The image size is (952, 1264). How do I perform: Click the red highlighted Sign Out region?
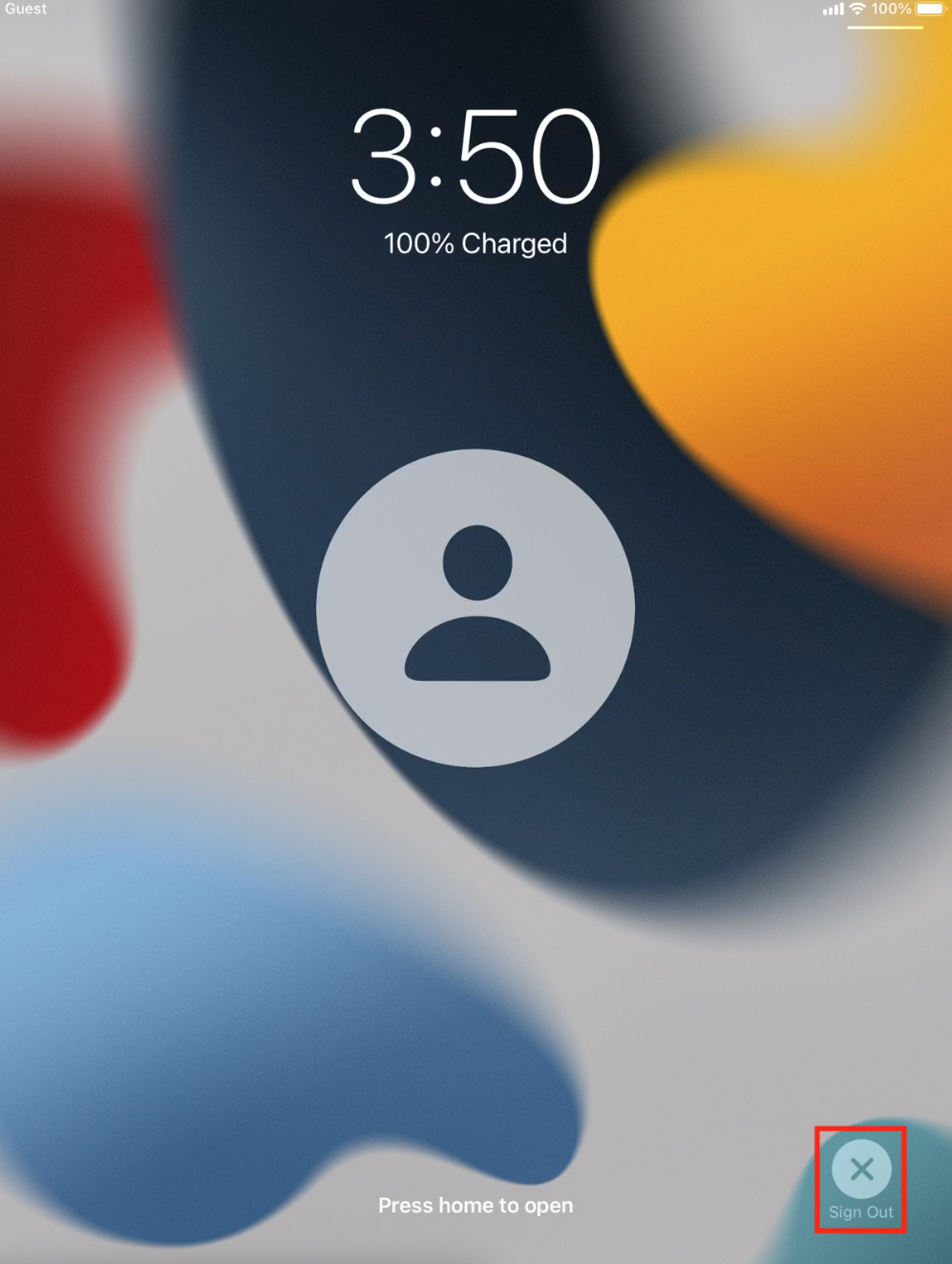860,1179
